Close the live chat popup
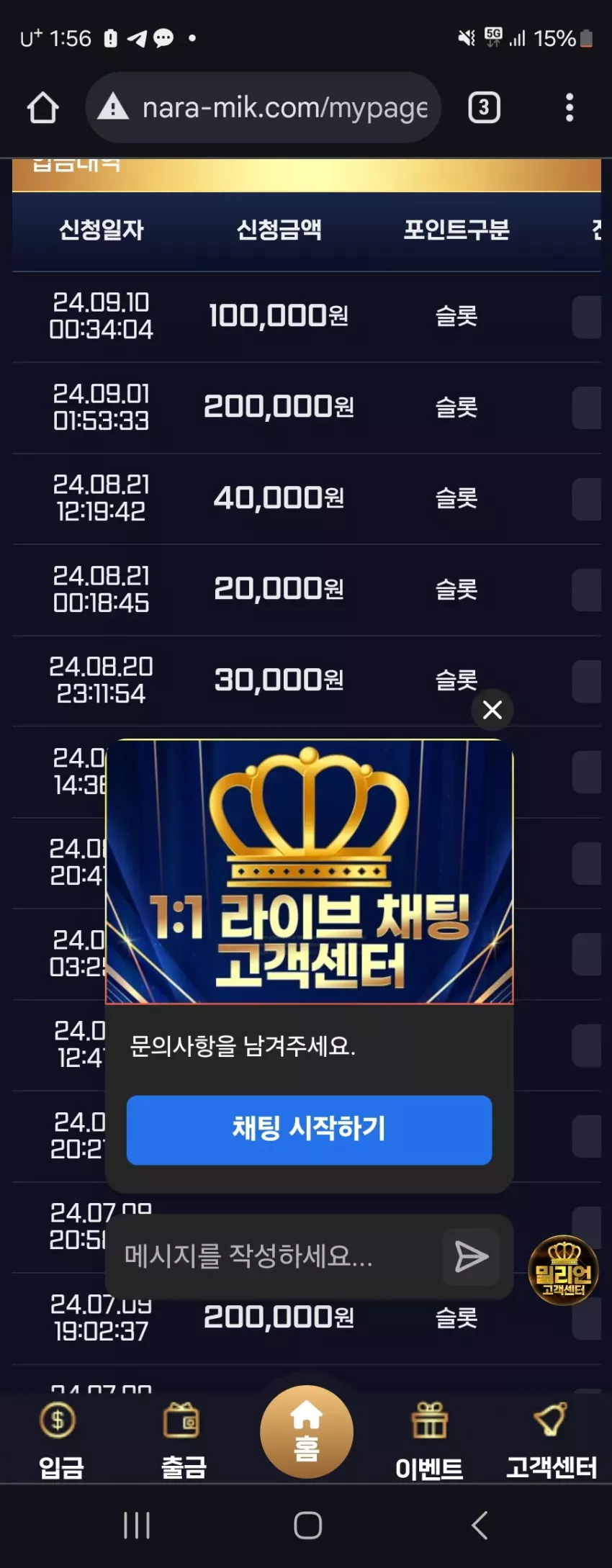The image size is (612, 1568). click(x=492, y=710)
